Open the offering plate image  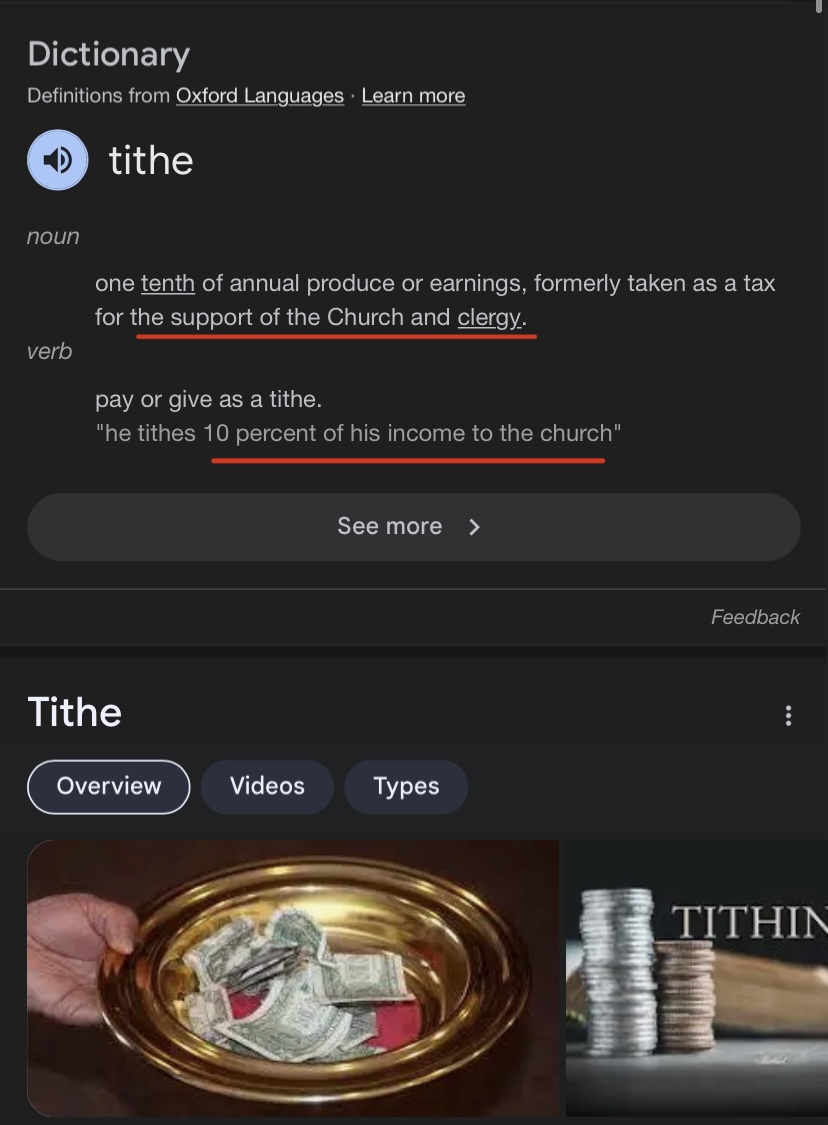click(292, 977)
